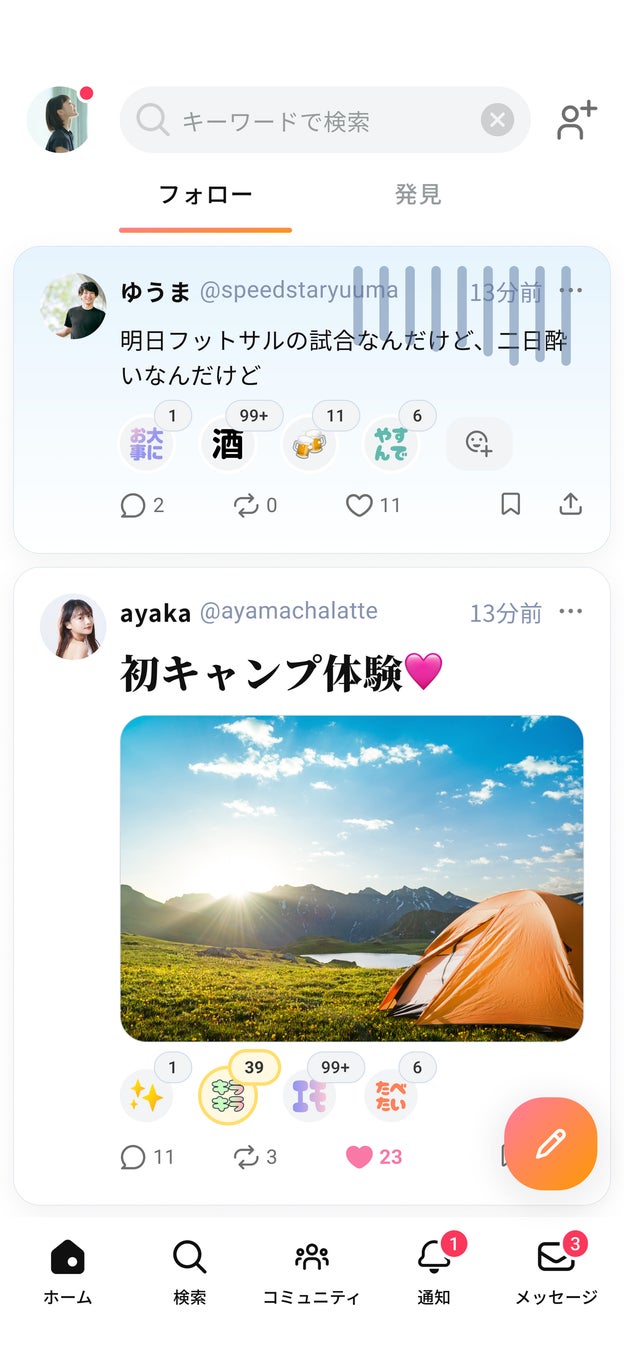Compose a new post
The width and height of the screenshot is (624, 1350).
coord(550,1144)
